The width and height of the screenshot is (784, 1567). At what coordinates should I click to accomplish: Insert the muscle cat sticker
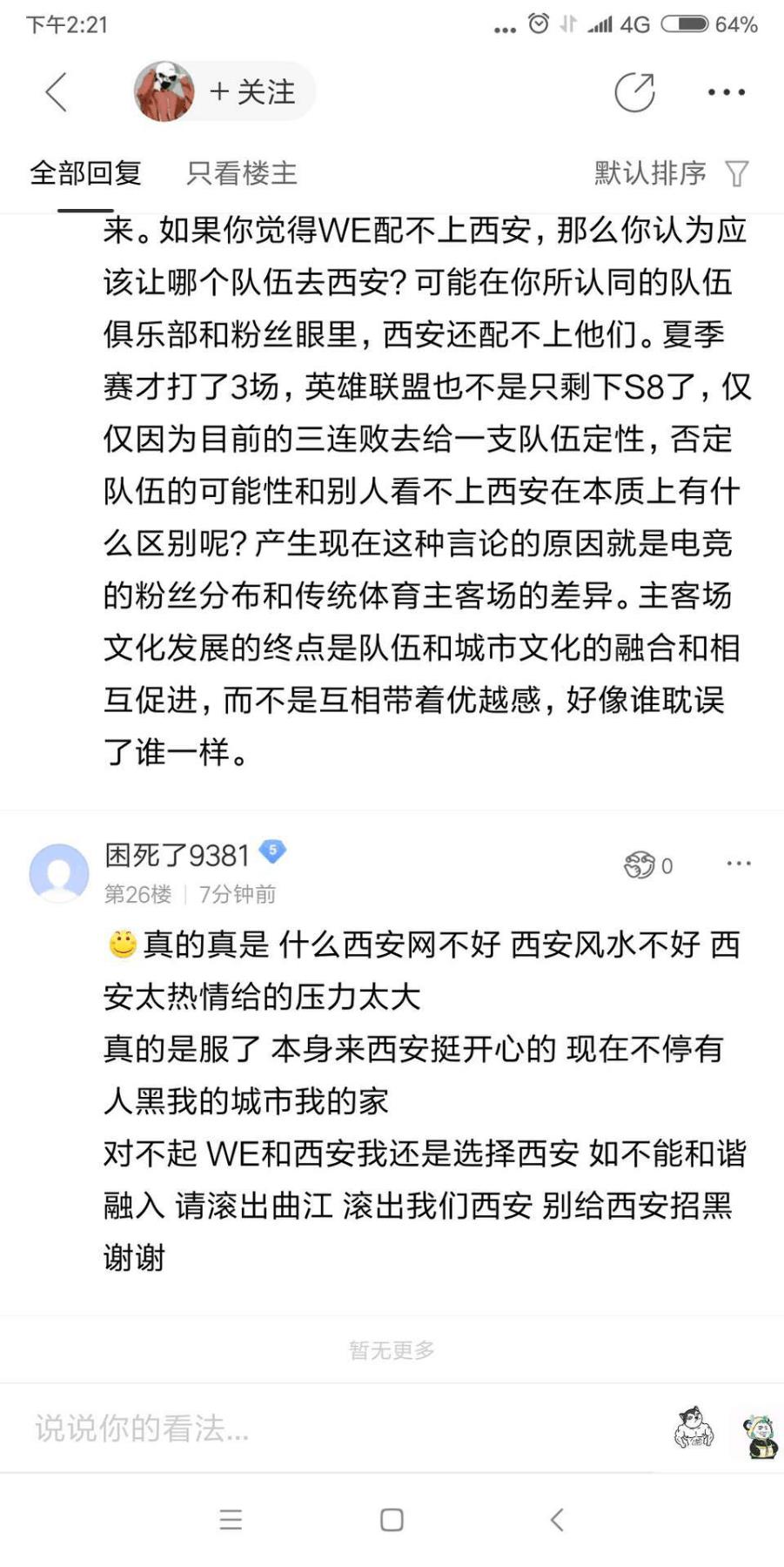(x=694, y=1429)
